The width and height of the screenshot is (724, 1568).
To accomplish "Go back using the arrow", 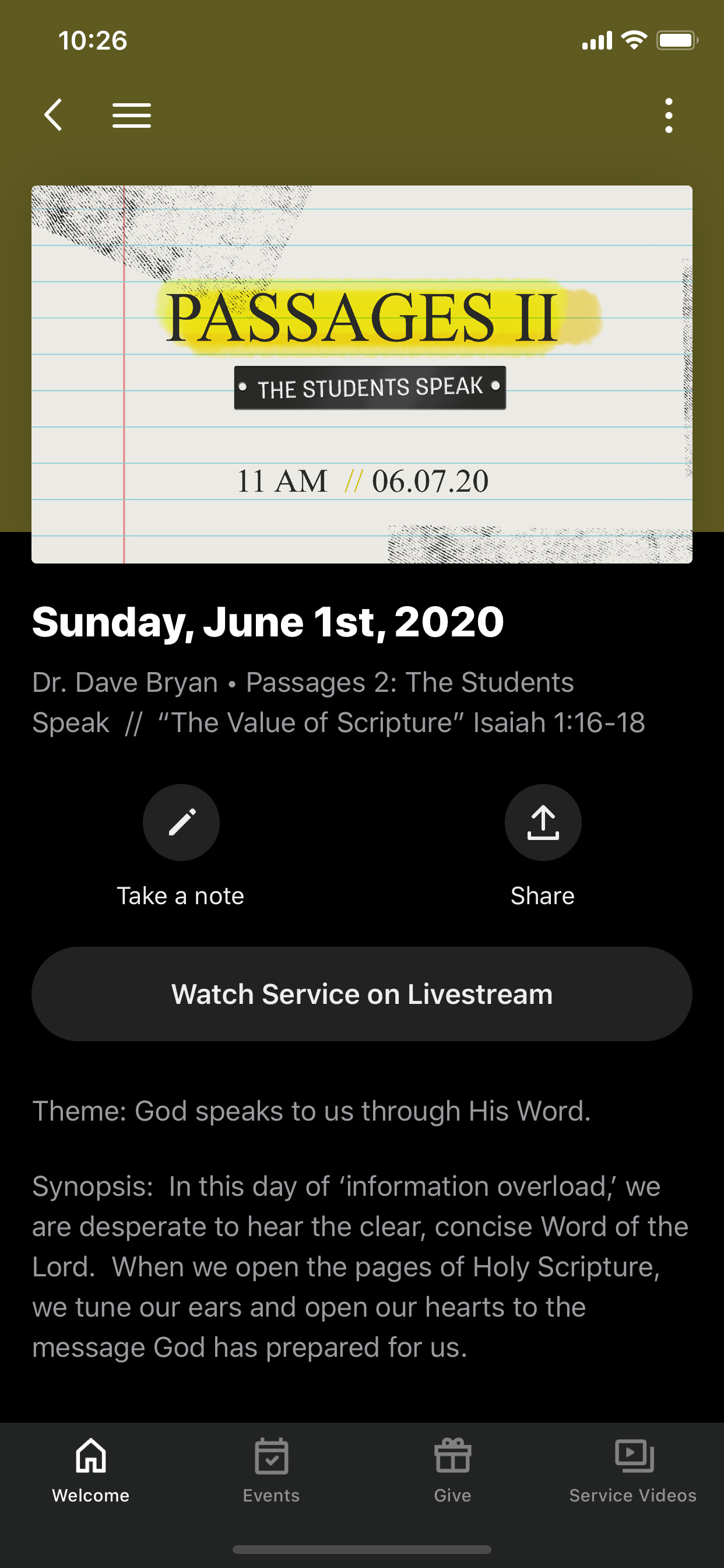I will [53, 115].
